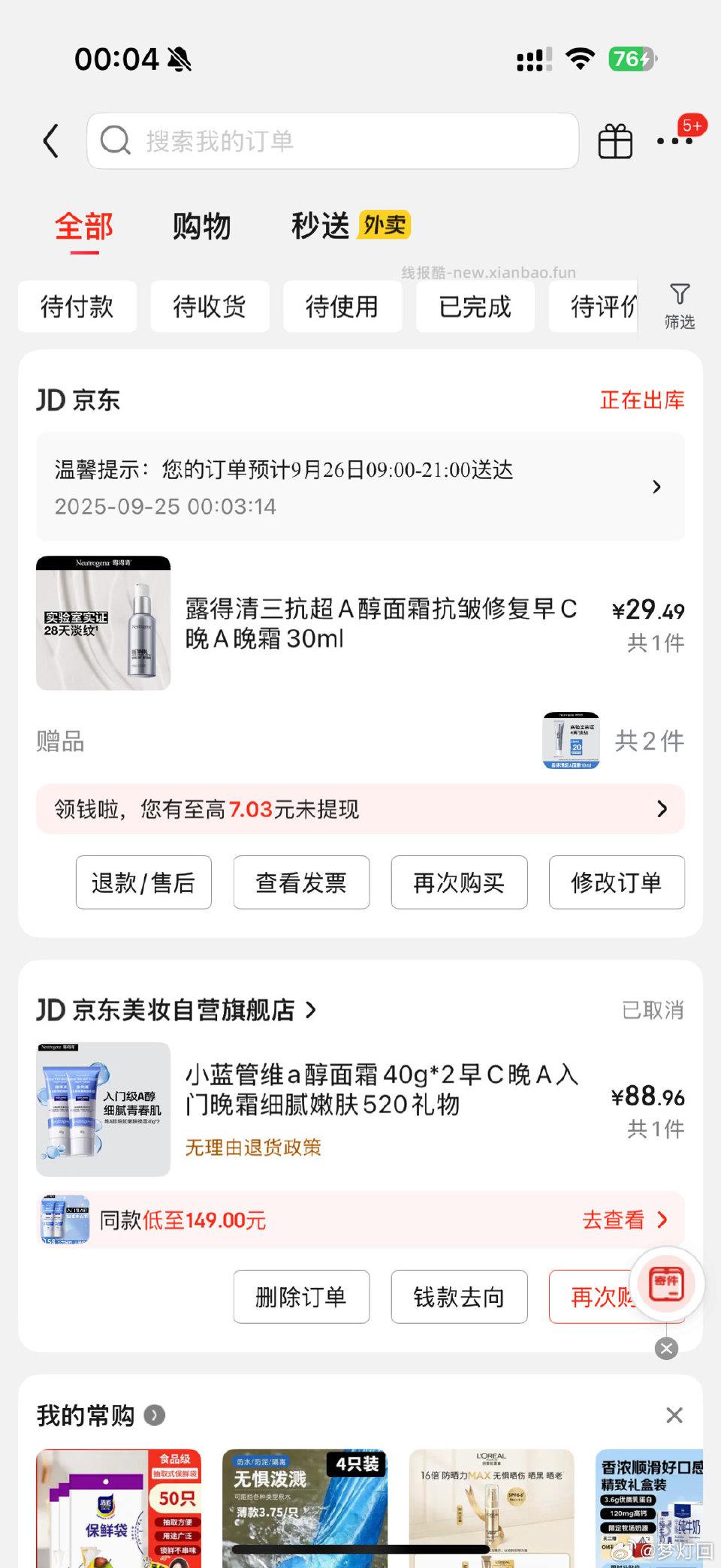The width and height of the screenshot is (721, 1568).
Task: Open the 领钱啦 cash withdrawal banner chevron
Action: coord(662,809)
